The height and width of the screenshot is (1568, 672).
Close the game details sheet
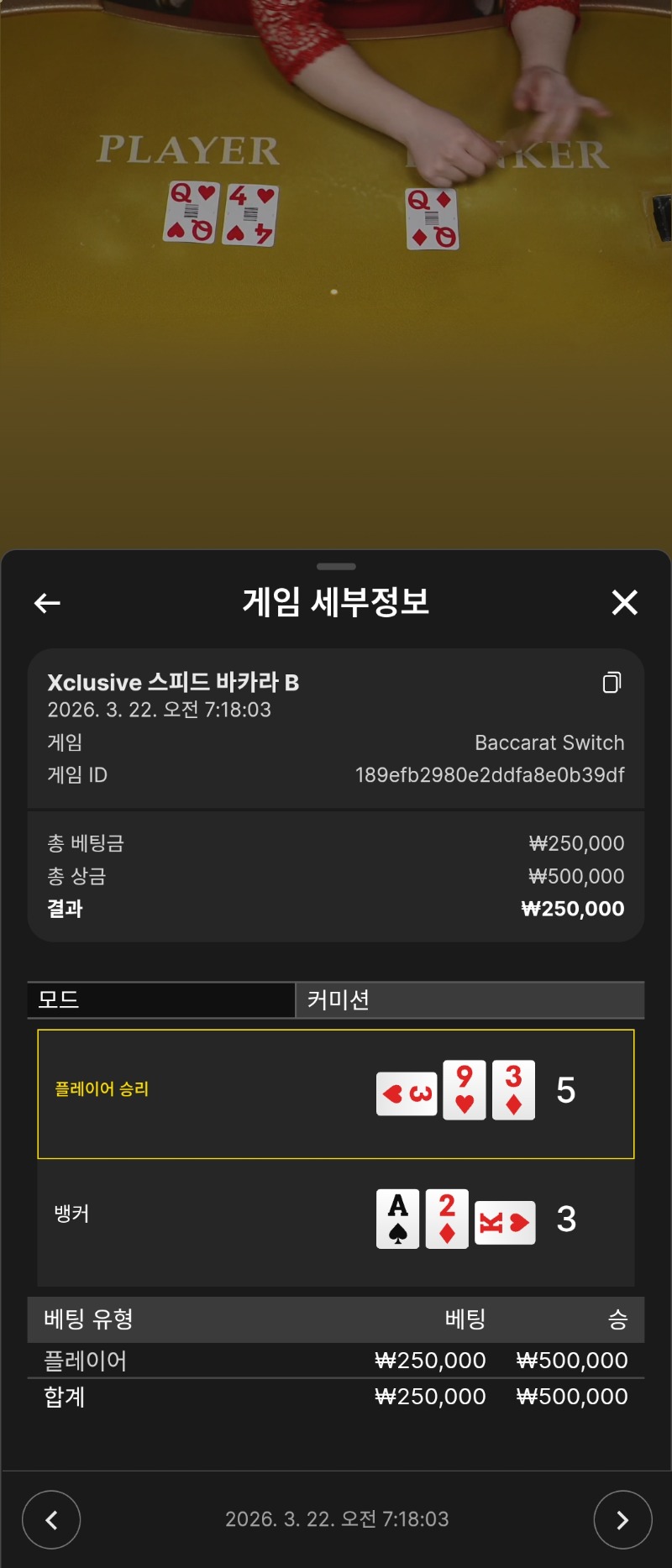[624, 602]
